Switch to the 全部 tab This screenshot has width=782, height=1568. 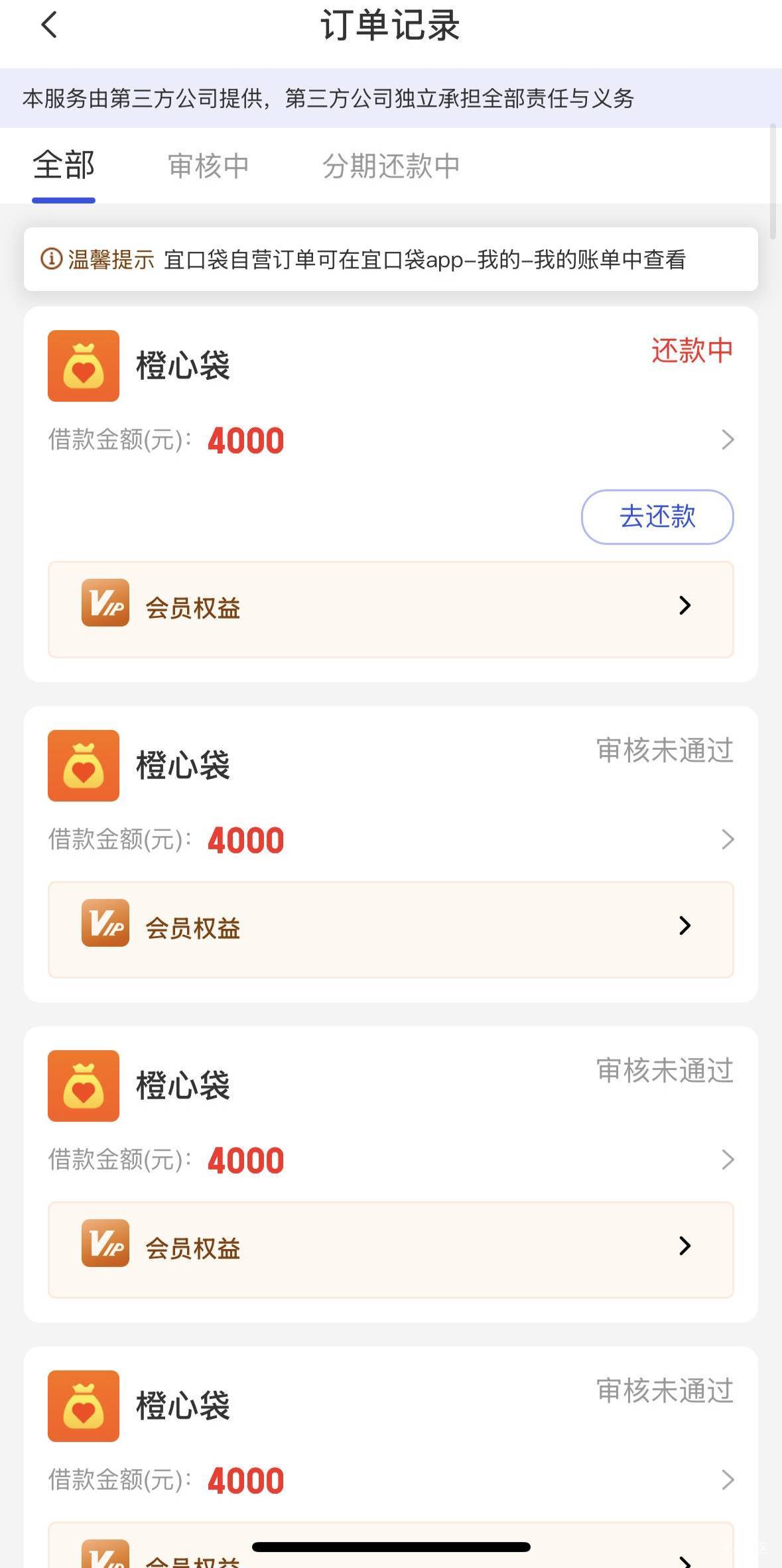pyautogui.click(x=64, y=166)
